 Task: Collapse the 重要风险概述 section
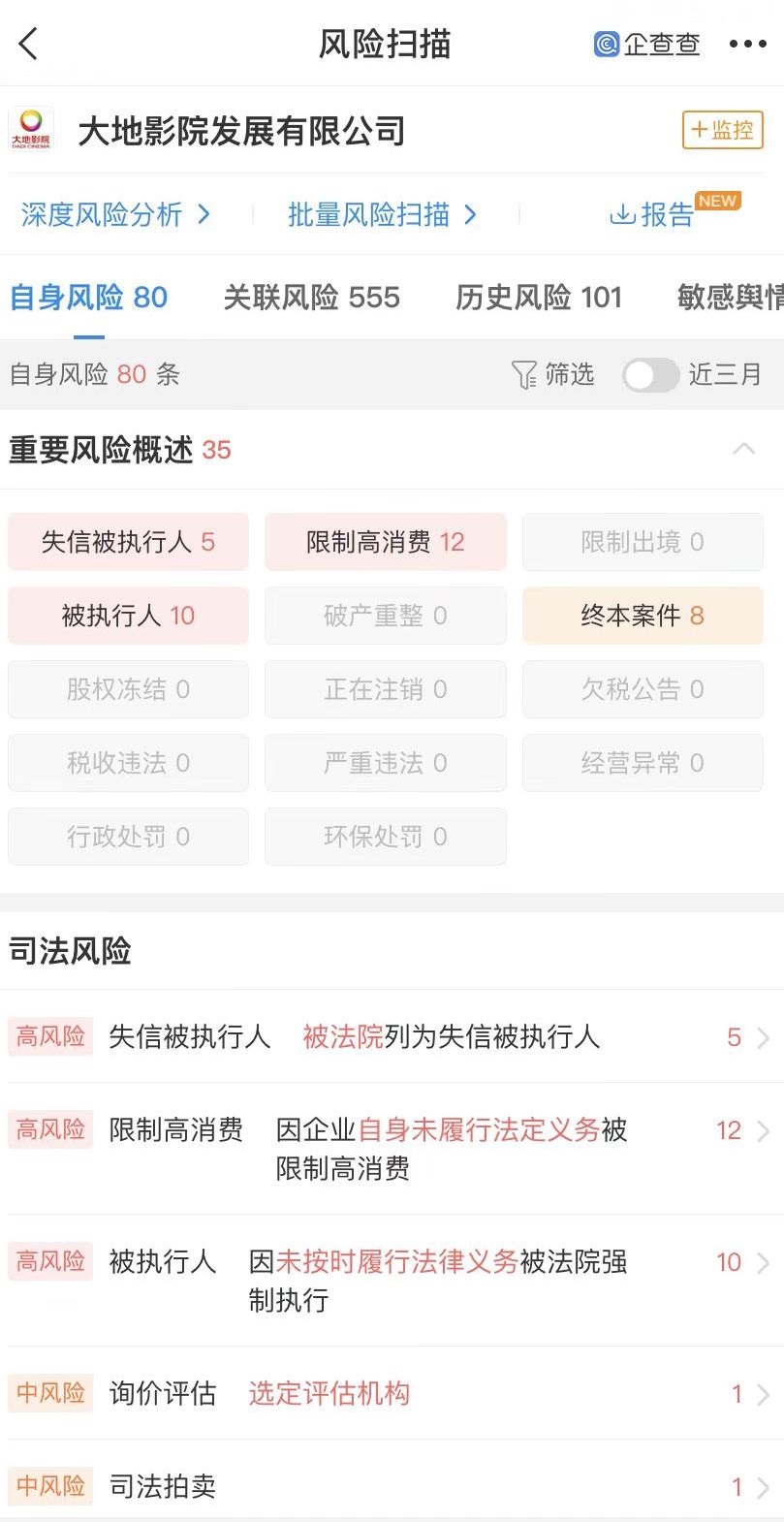[744, 449]
